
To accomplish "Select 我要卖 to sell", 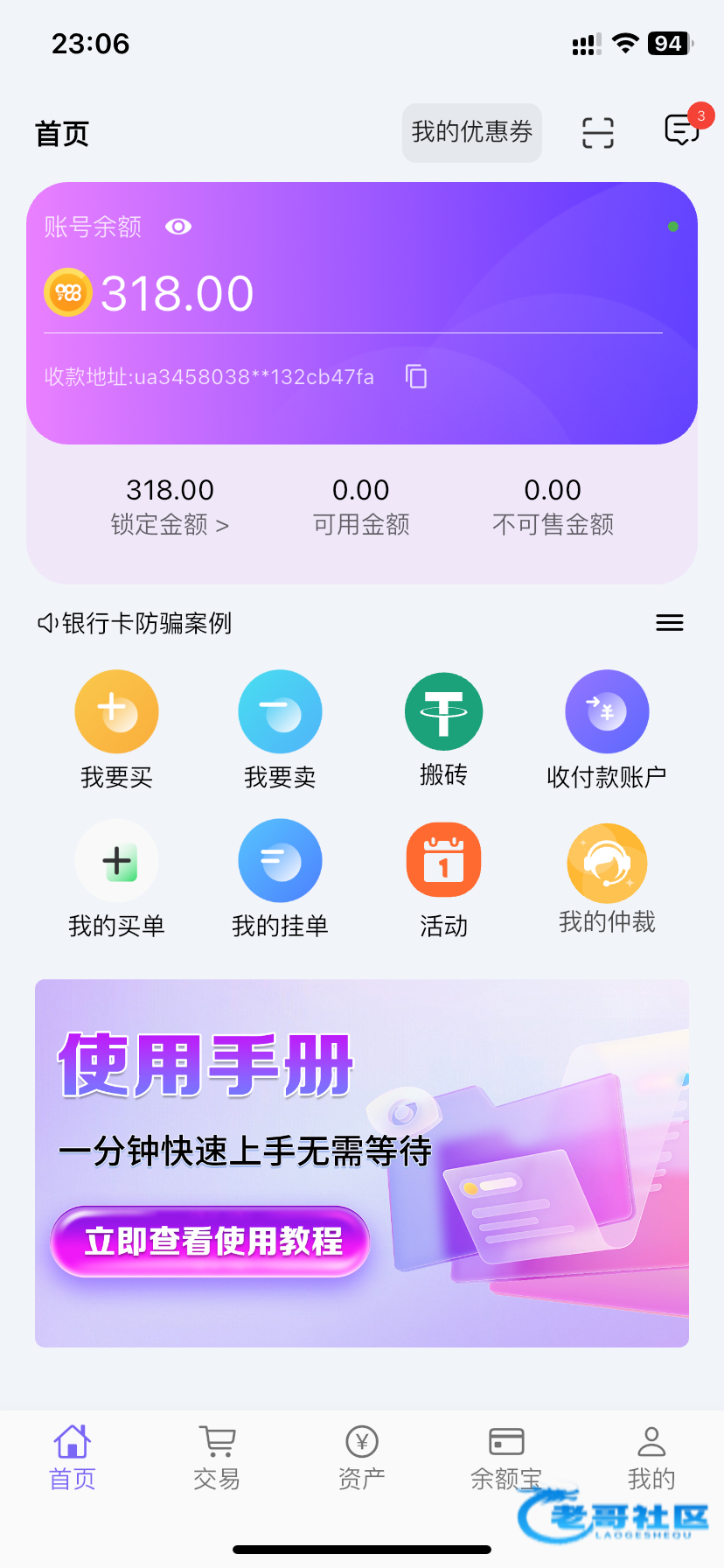I will pyautogui.click(x=280, y=712).
